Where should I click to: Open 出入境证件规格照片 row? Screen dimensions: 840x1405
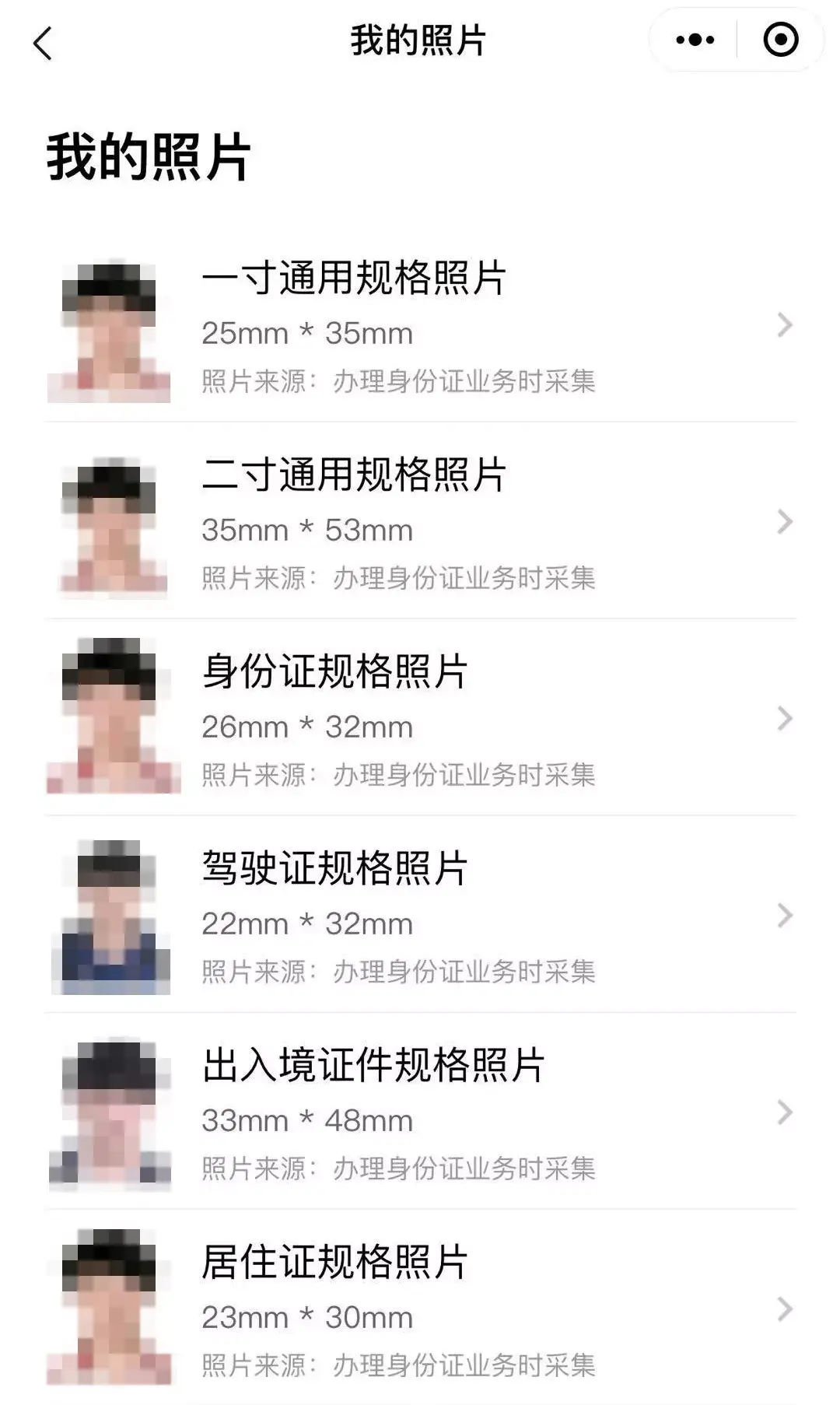pos(420,1113)
